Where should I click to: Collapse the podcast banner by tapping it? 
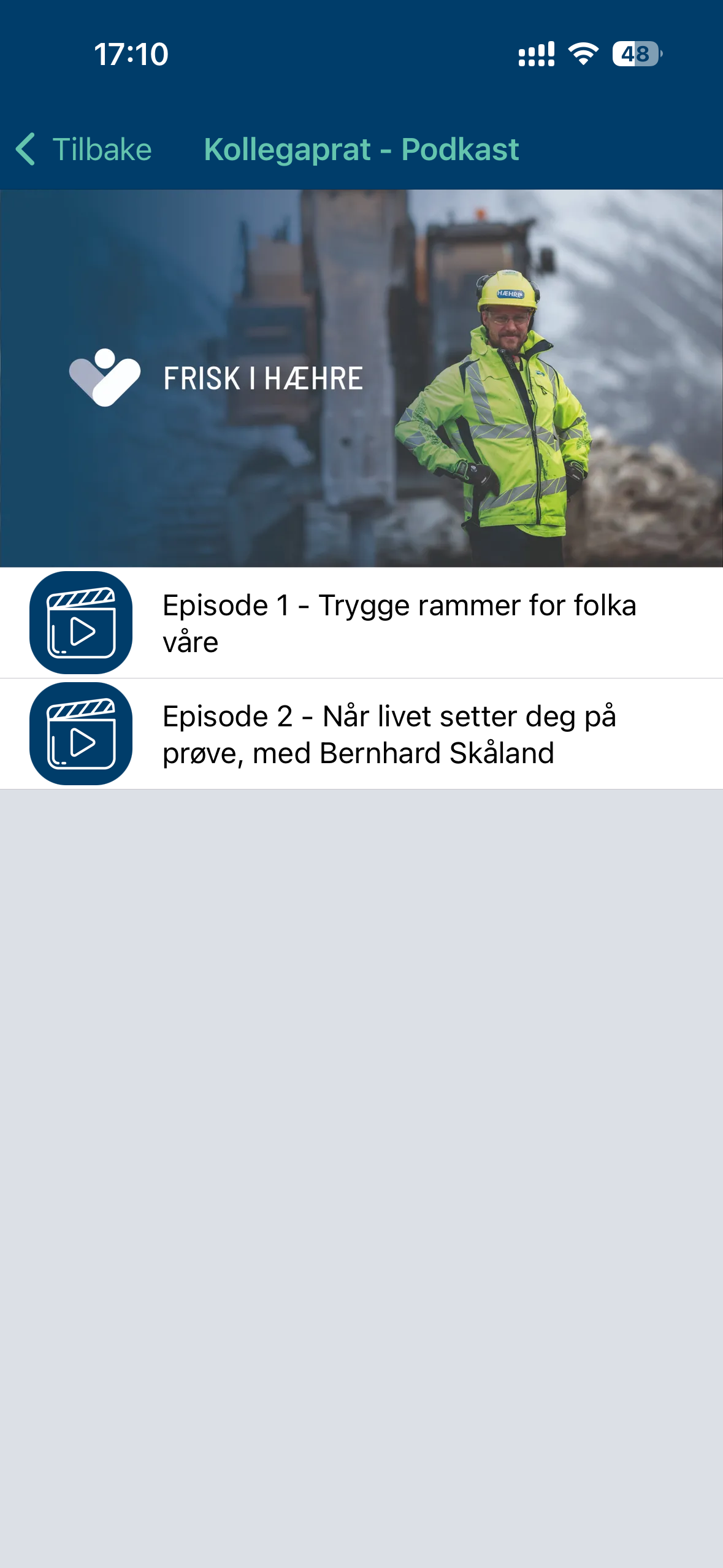361,377
